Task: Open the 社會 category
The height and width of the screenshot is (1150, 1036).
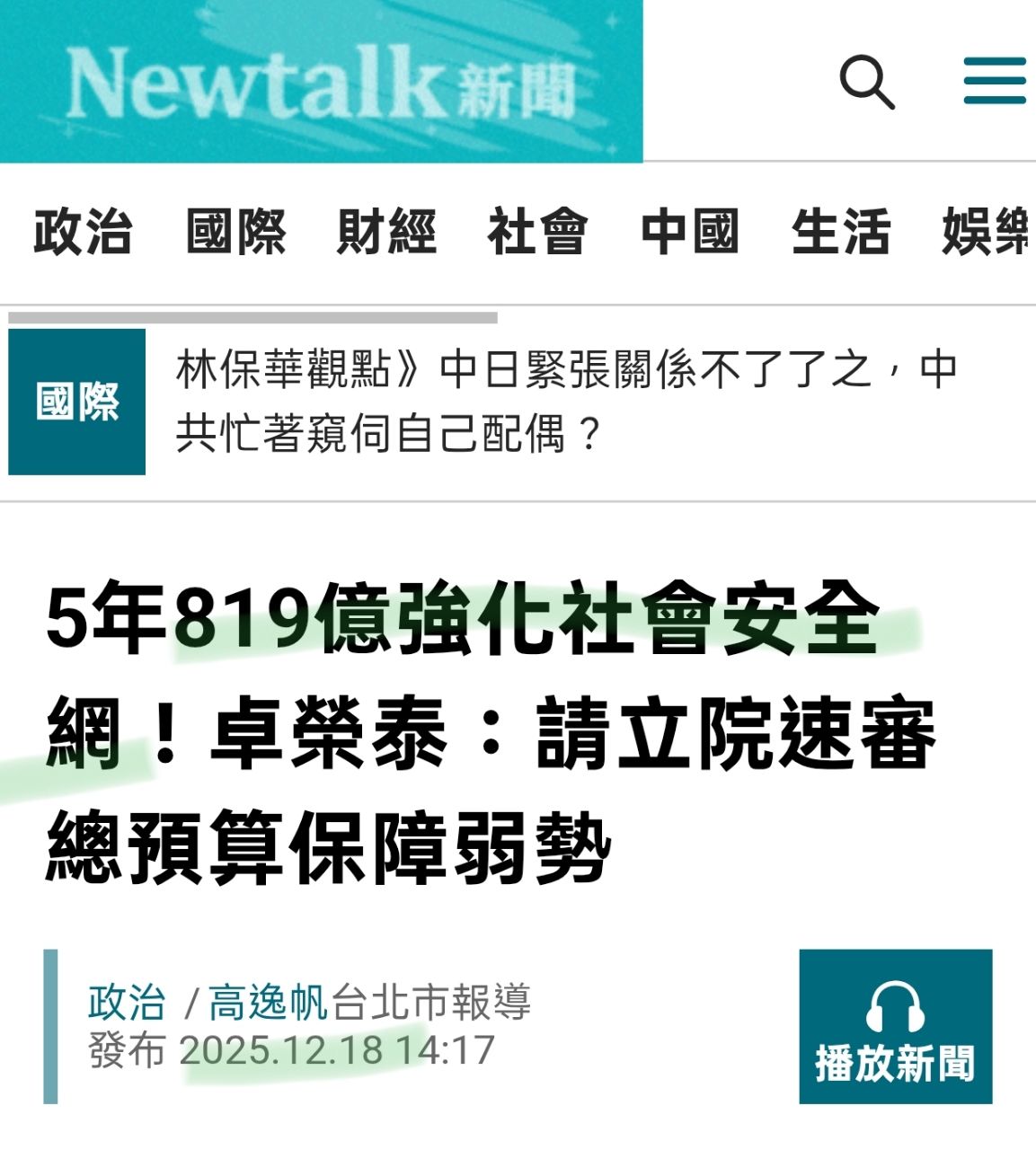Action: click(537, 232)
